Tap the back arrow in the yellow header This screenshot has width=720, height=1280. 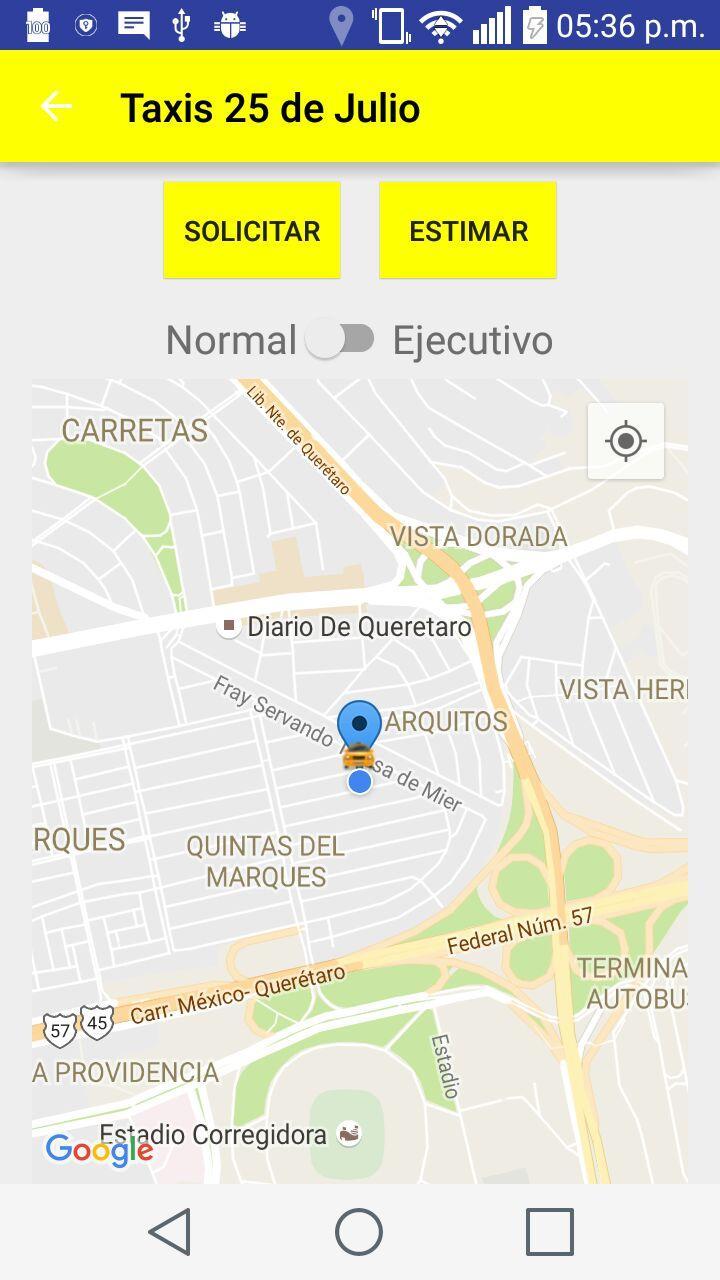[x=56, y=106]
